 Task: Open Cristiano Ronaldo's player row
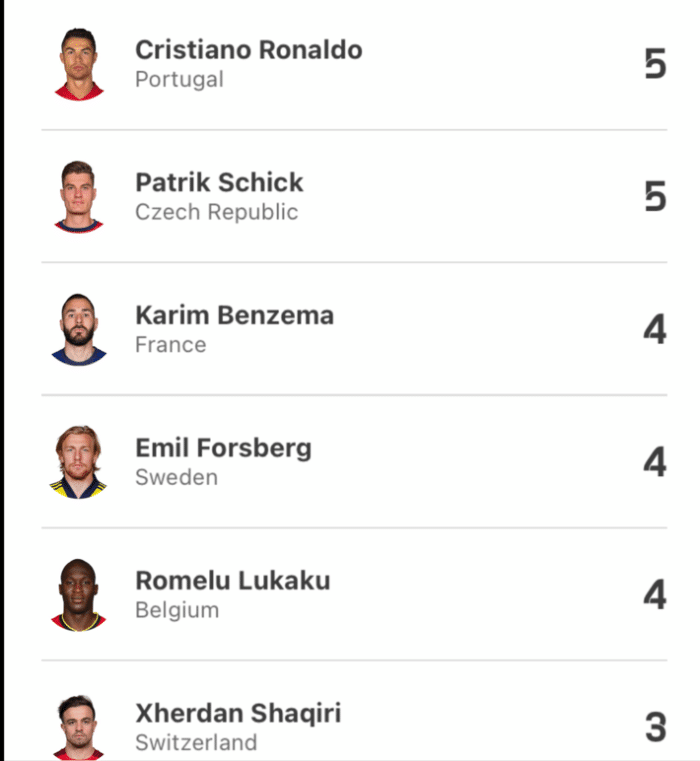point(249,63)
